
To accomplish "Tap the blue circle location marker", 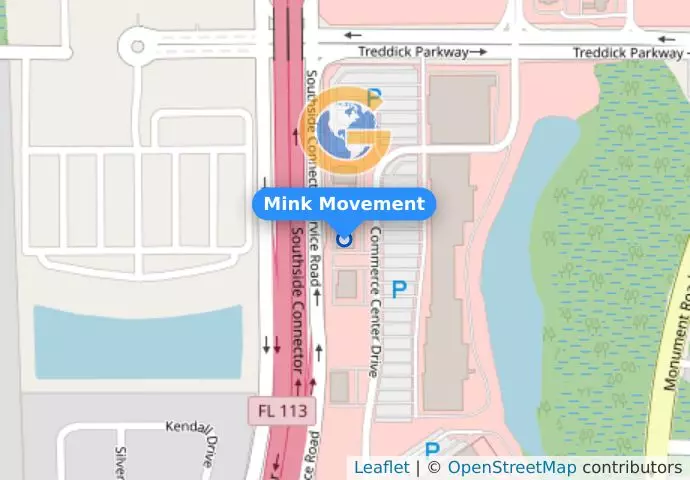I will [x=345, y=240].
